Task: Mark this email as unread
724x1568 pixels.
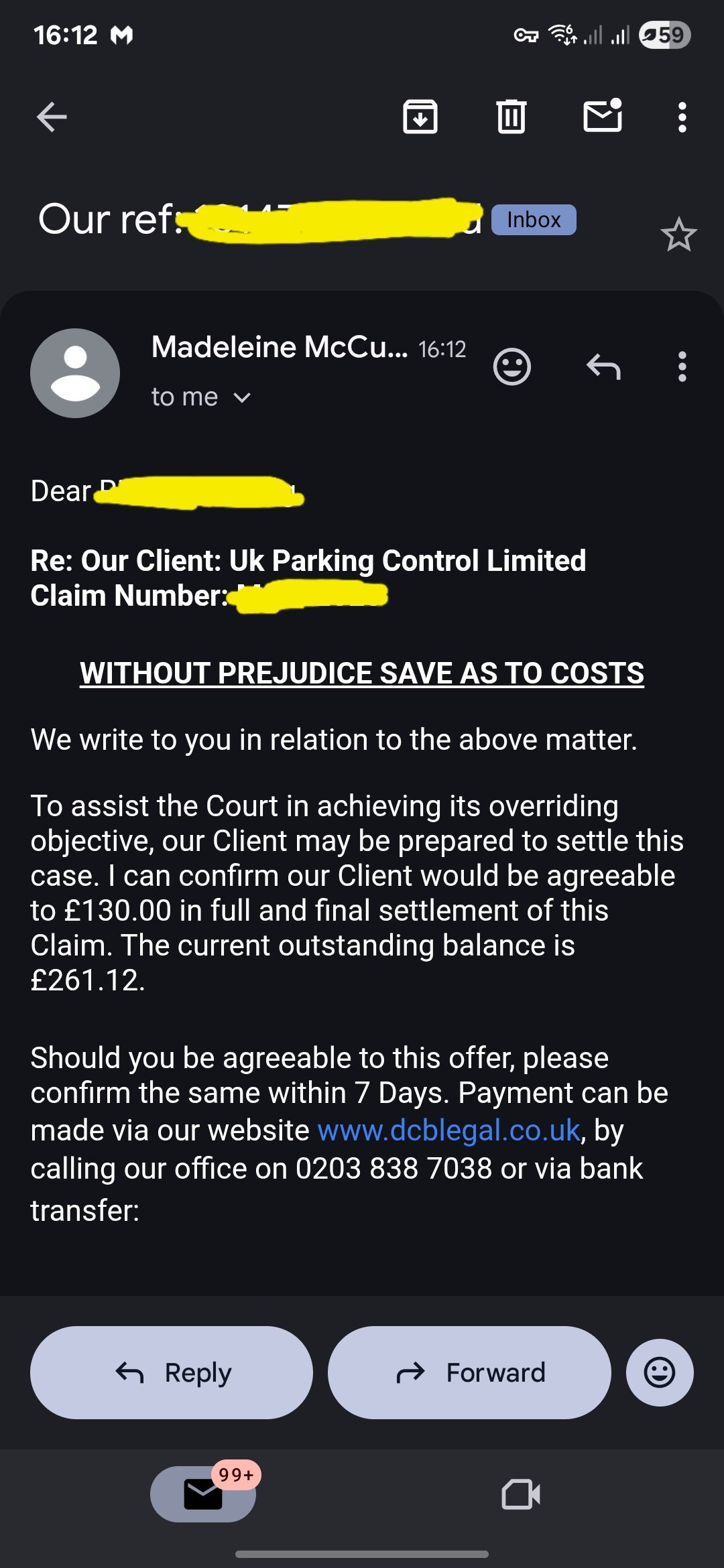Action: 603,116
